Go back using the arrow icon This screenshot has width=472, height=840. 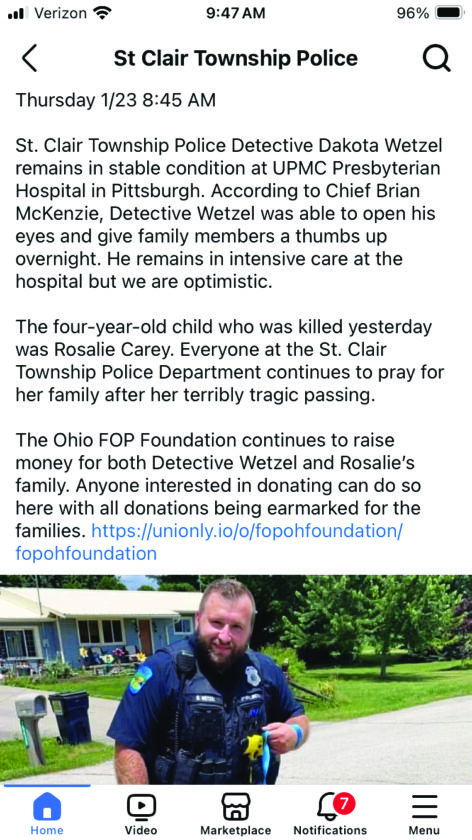pos(30,58)
